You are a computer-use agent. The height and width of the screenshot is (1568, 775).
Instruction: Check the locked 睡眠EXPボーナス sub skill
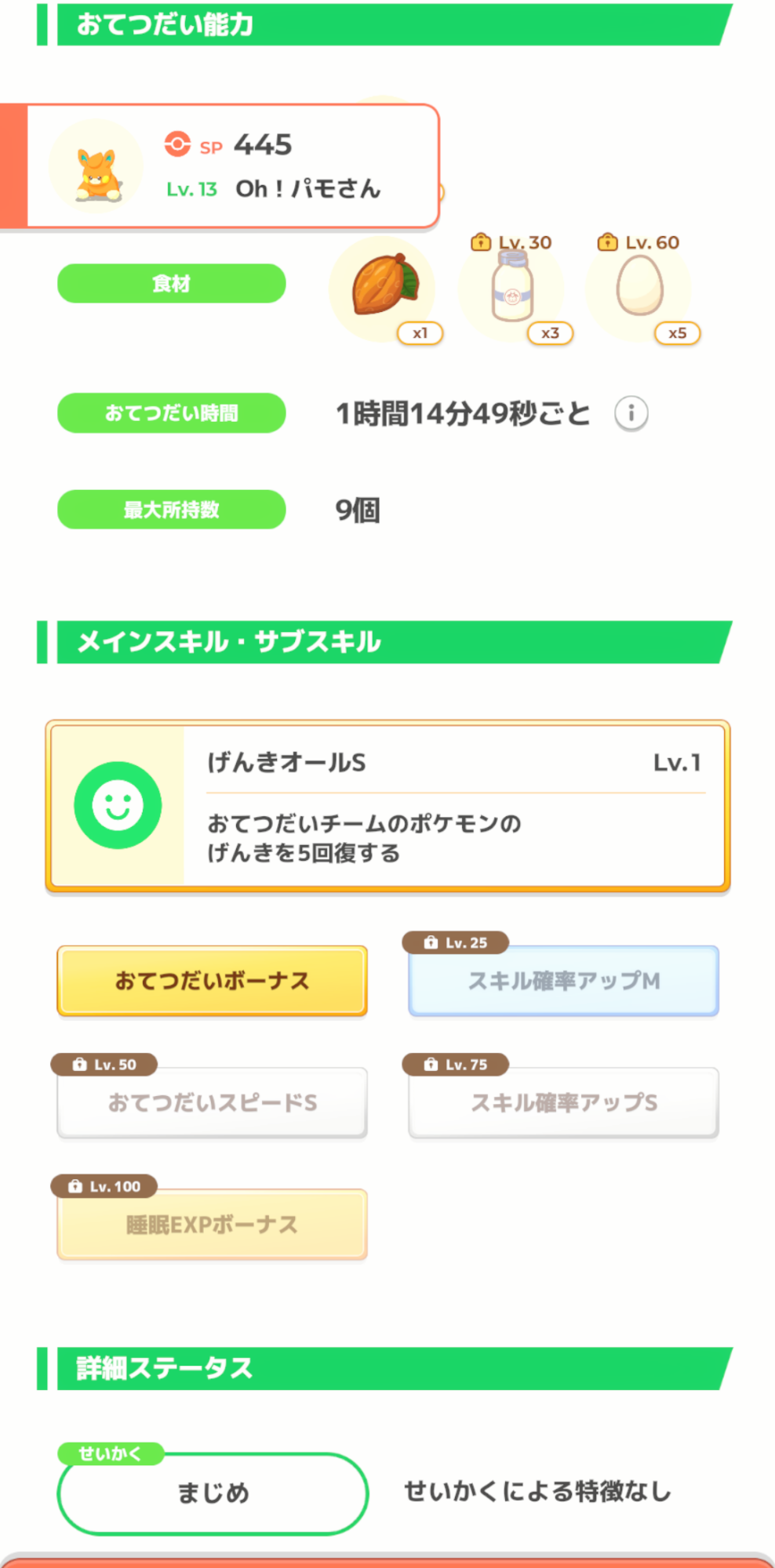(x=212, y=1224)
